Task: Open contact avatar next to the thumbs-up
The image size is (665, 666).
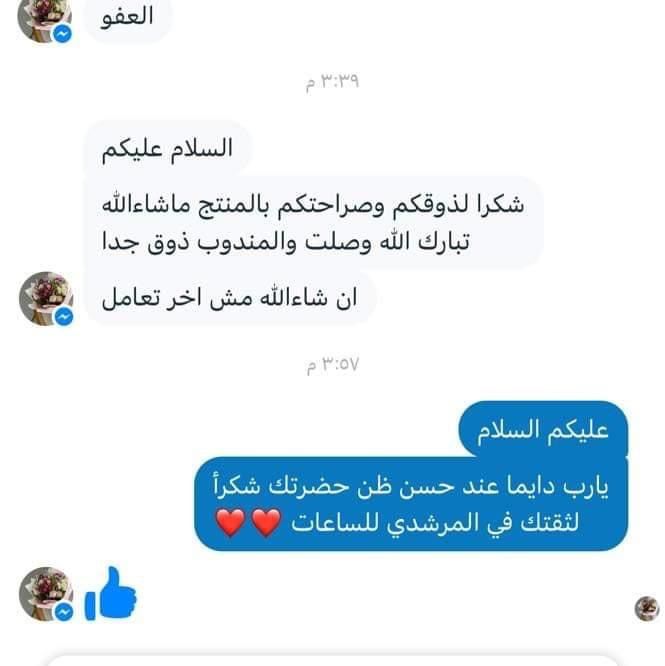Action: [x=45, y=594]
